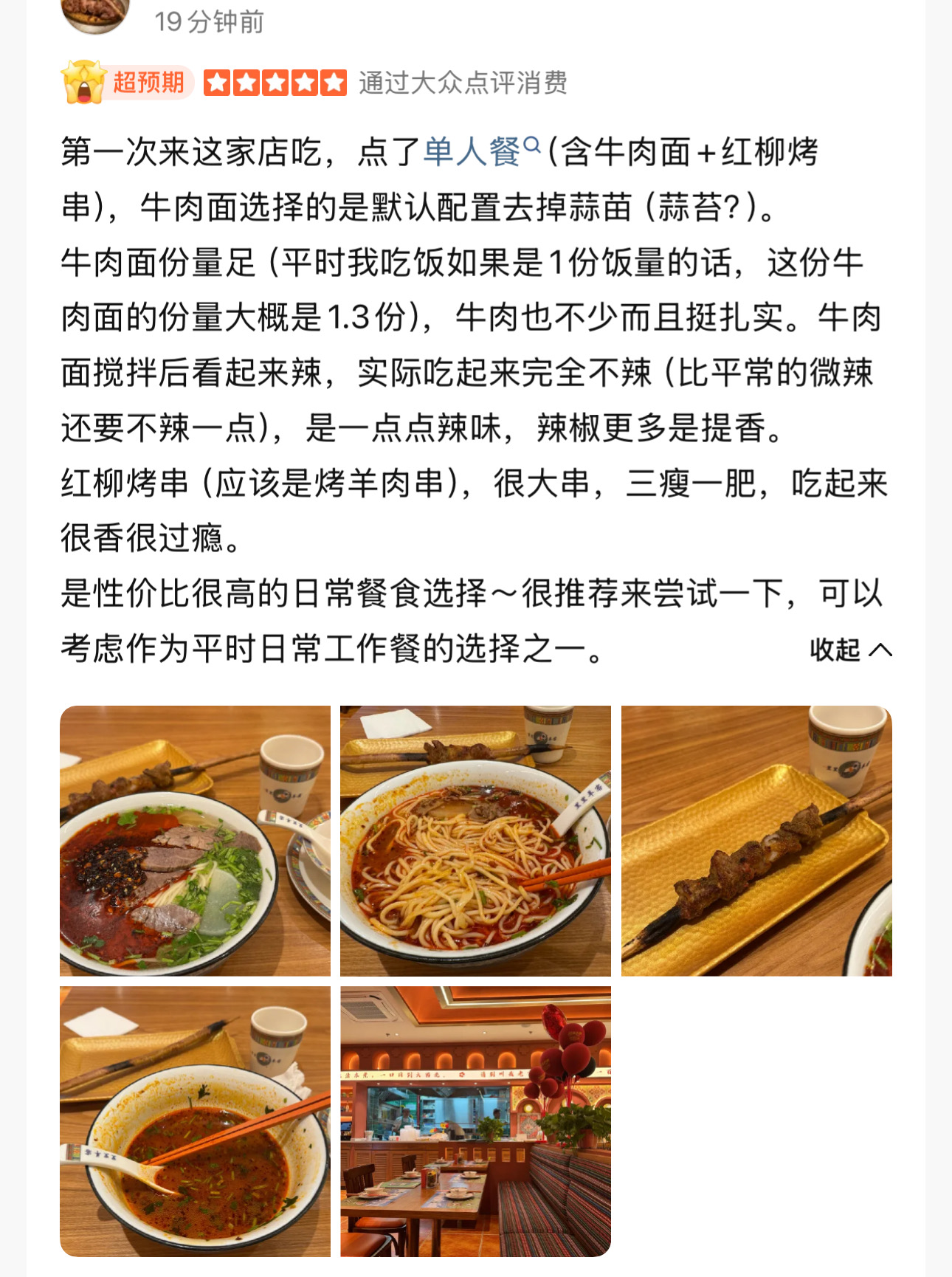The width and height of the screenshot is (952, 1277).
Task: Open the beef noodle bowl with cilantro photo
Action: [x=195, y=841]
